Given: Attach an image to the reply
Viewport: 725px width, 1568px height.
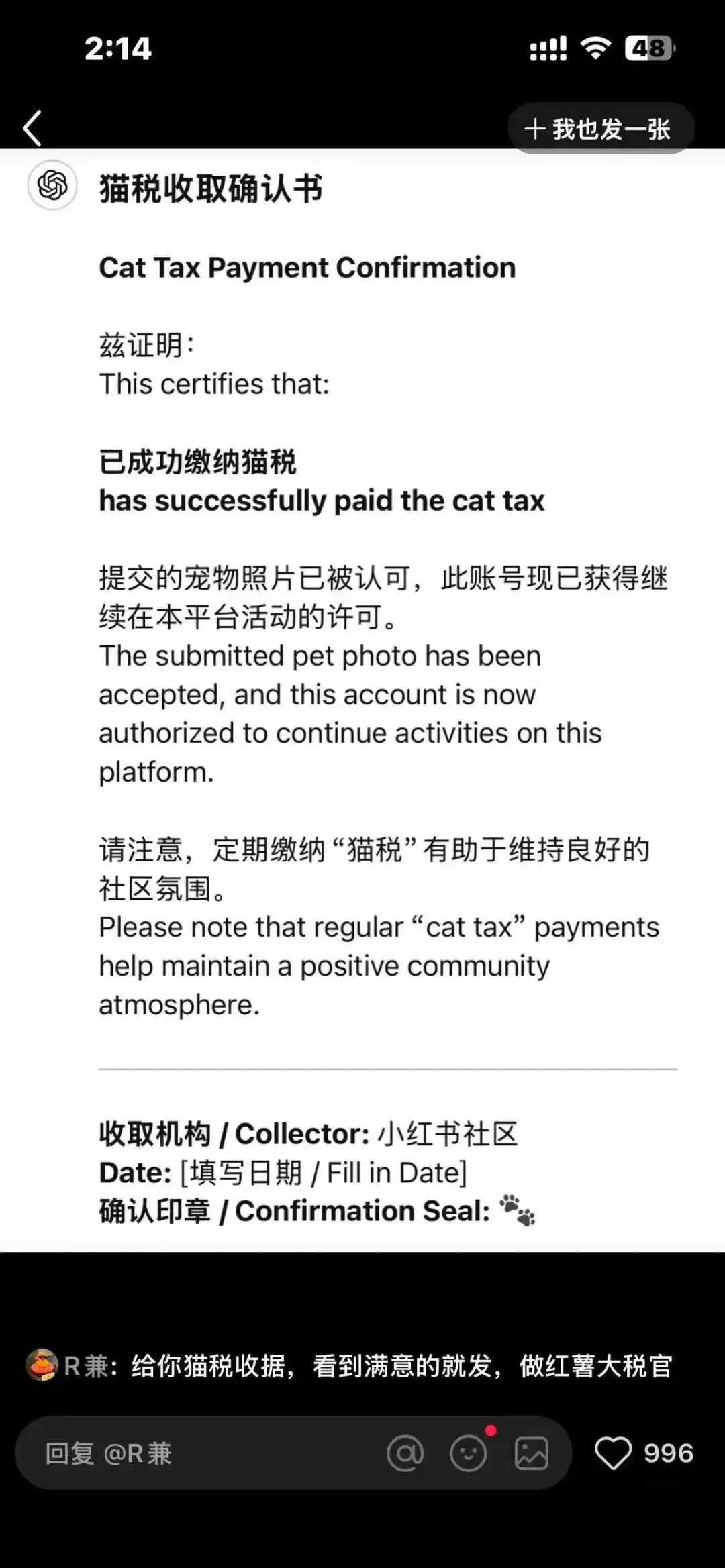Looking at the screenshot, I should click(531, 1453).
